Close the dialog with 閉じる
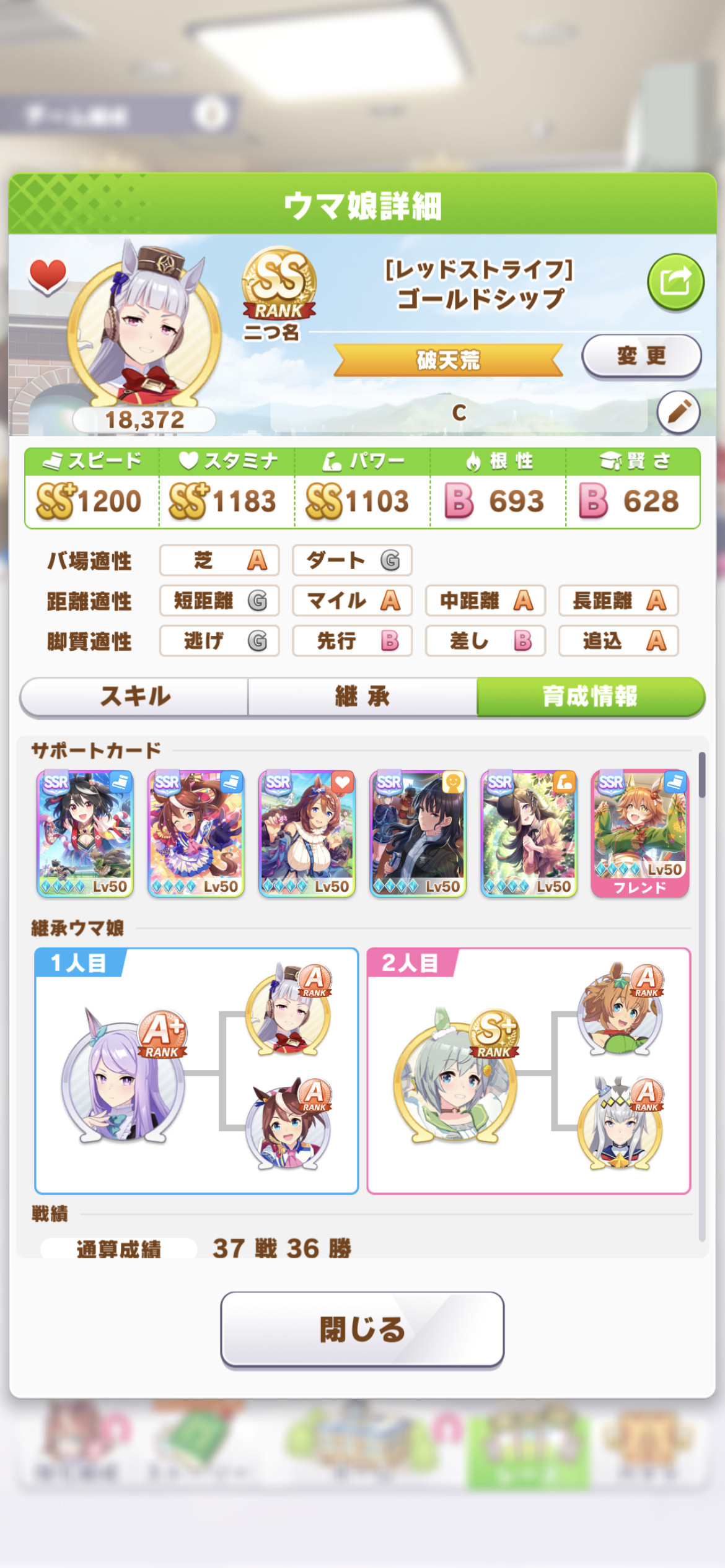This screenshot has height=1568, width=725. pos(362,1329)
